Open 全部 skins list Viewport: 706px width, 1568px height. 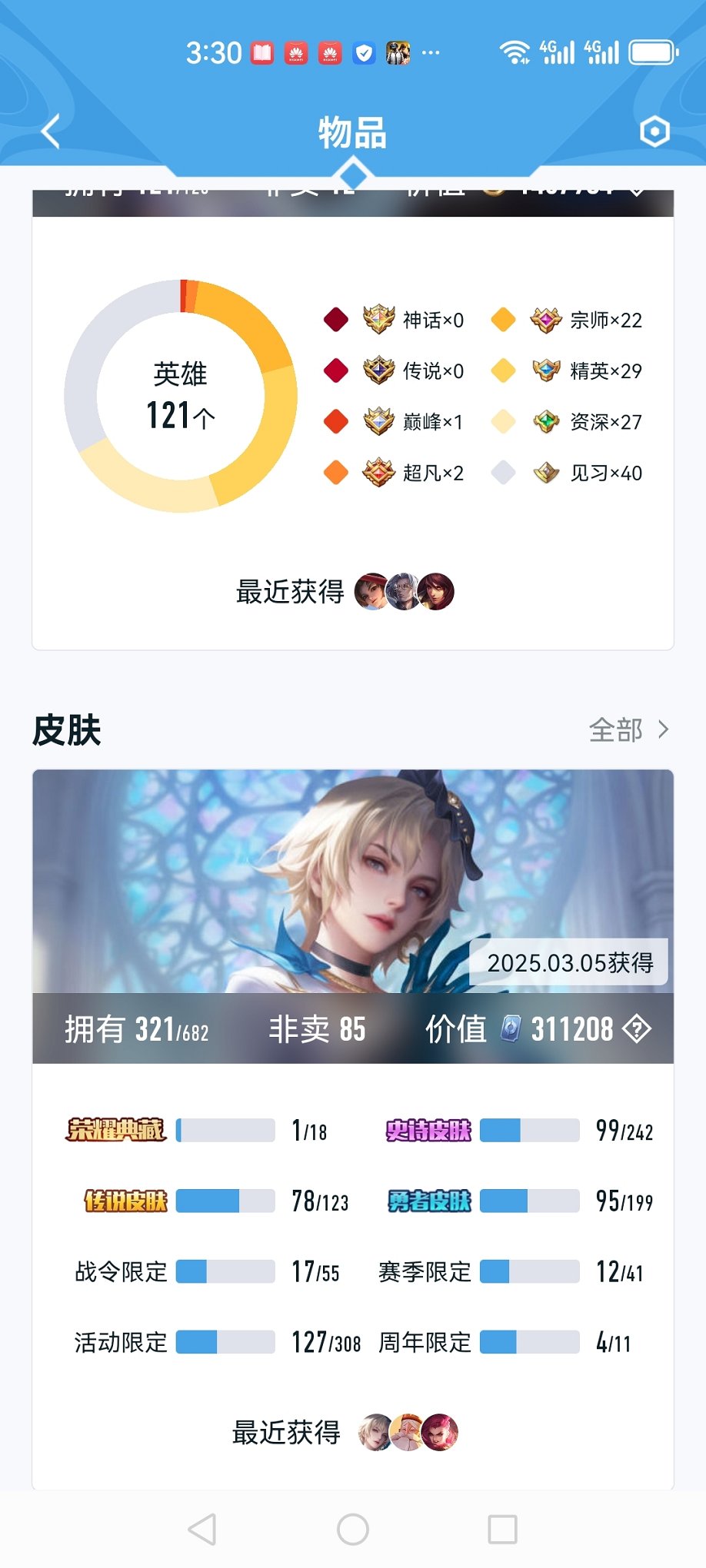tap(628, 729)
